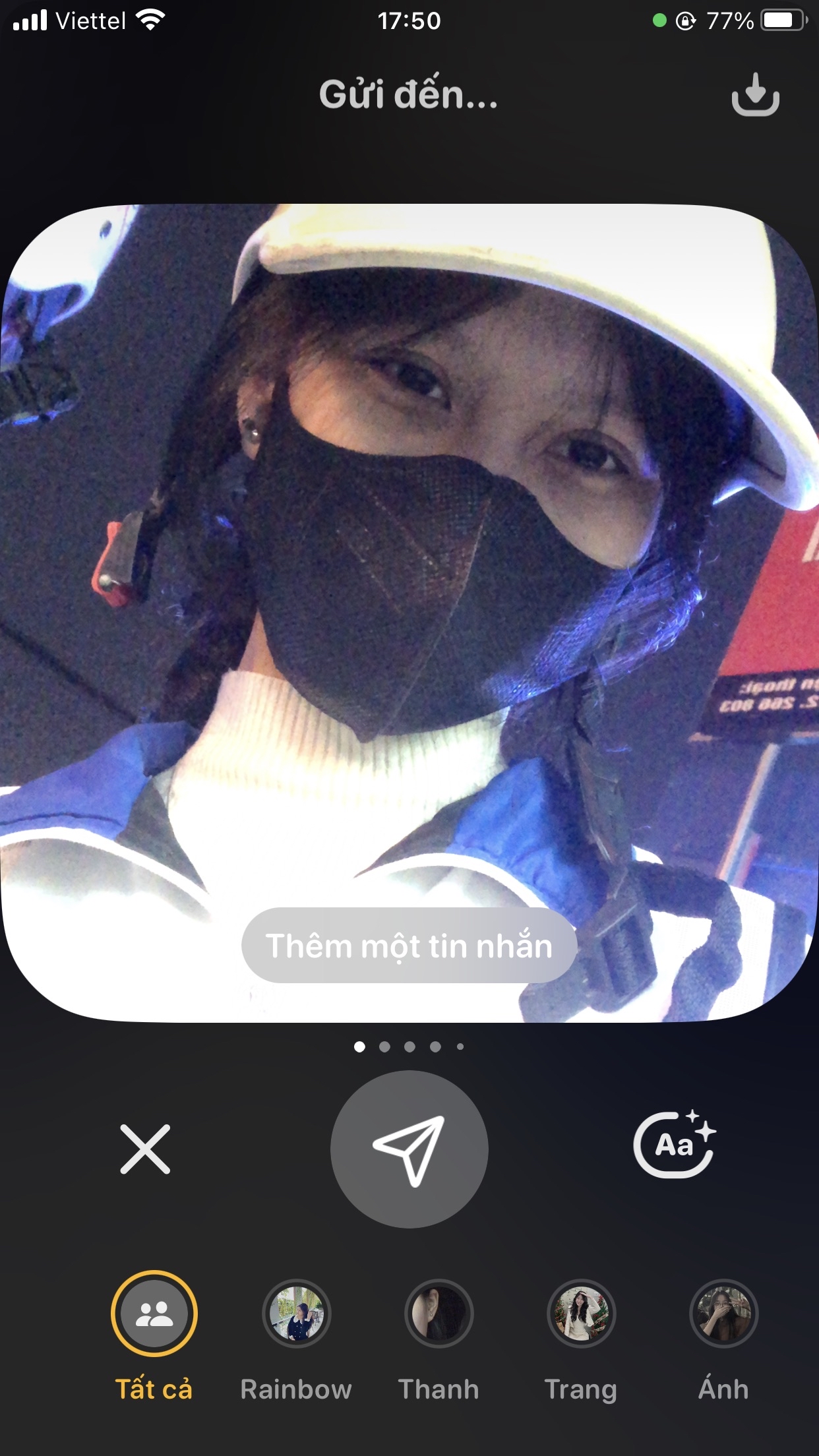The image size is (819, 1456).
Task: Add a message in "Thêm một tin nhắn"
Action: tap(409, 946)
